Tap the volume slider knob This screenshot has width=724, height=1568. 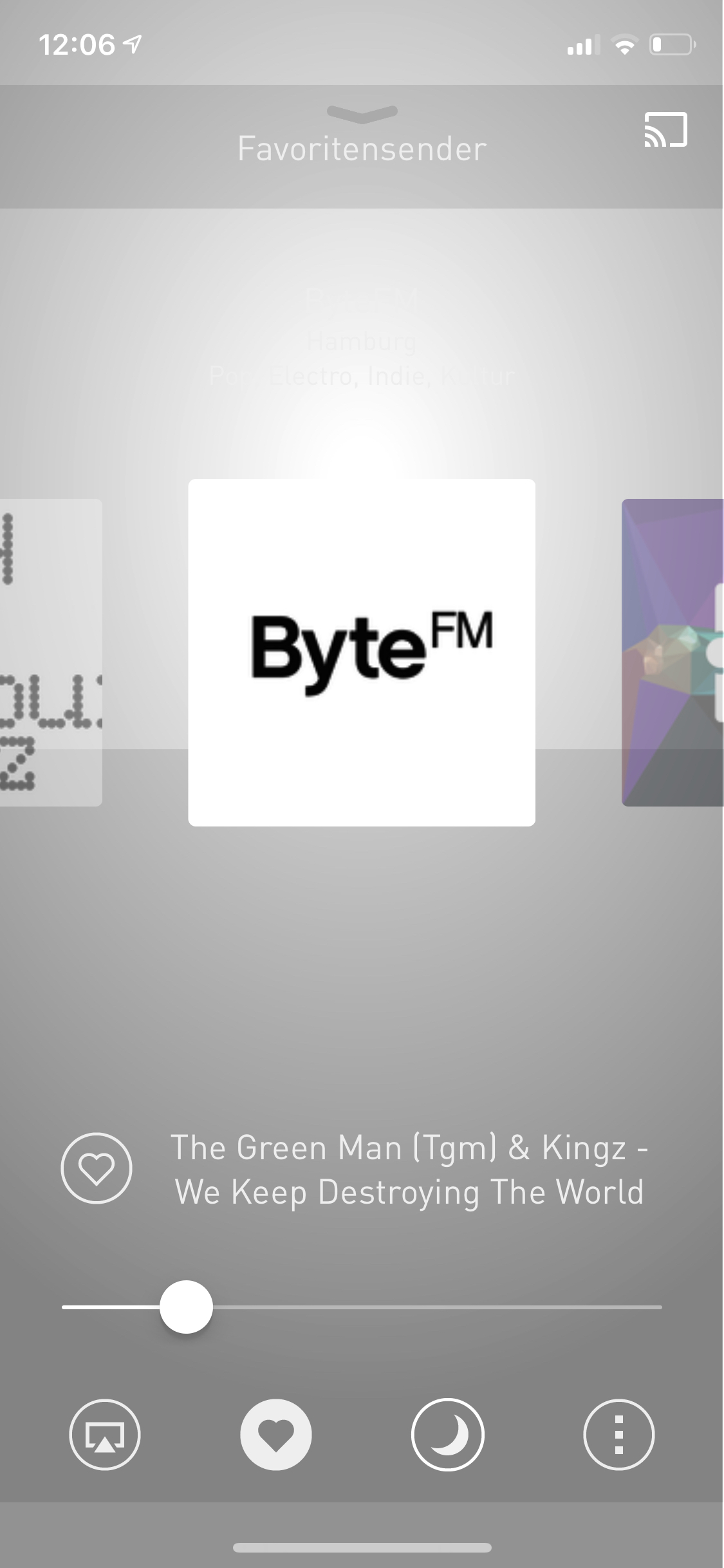(186, 1307)
